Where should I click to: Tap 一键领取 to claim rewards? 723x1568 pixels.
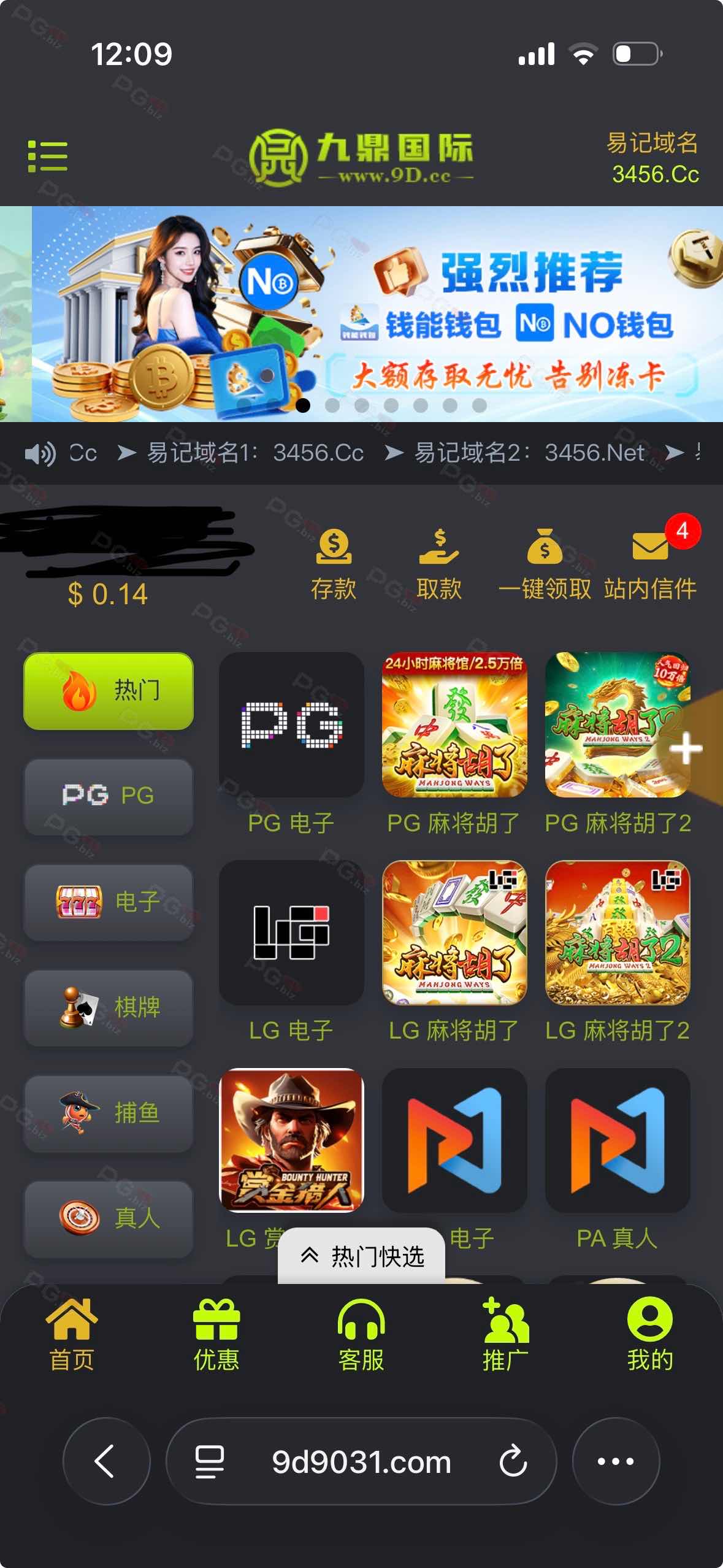[545, 563]
